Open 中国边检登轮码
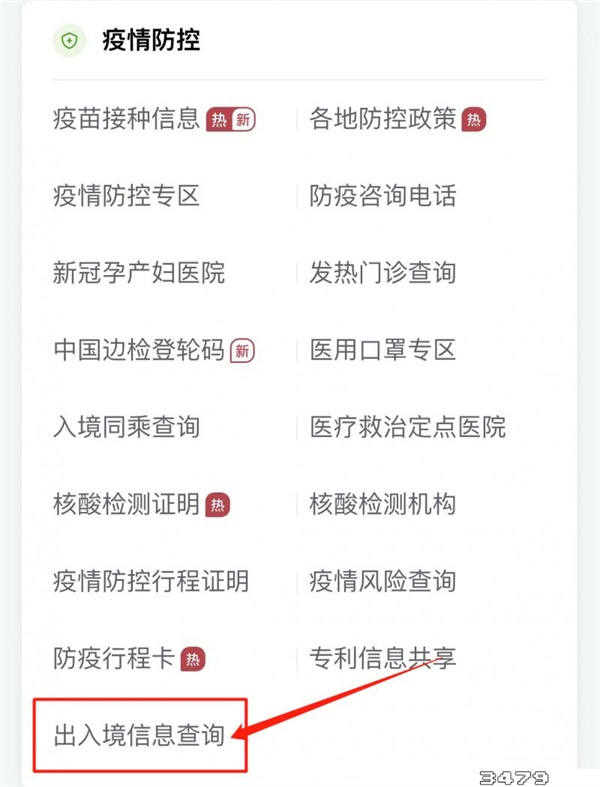Screen dimensions: 600x787 [x=139, y=350]
